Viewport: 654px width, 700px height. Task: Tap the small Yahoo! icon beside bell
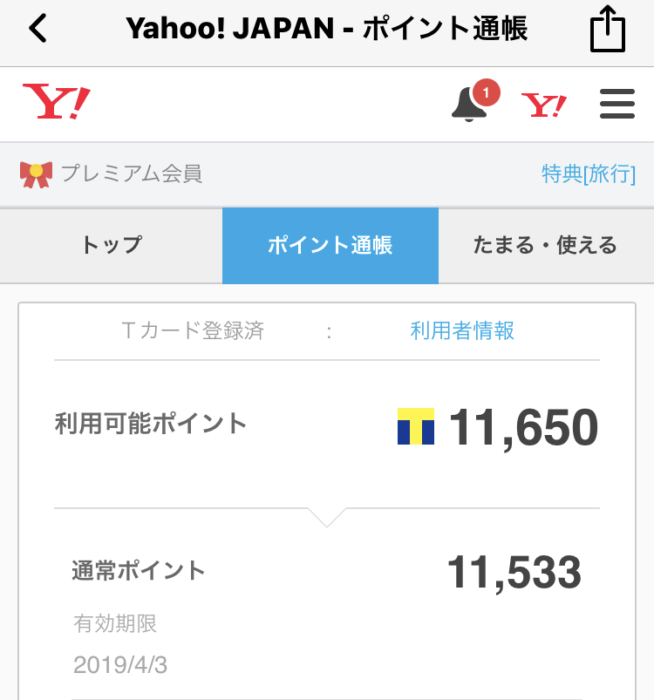[x=544, y=104]
